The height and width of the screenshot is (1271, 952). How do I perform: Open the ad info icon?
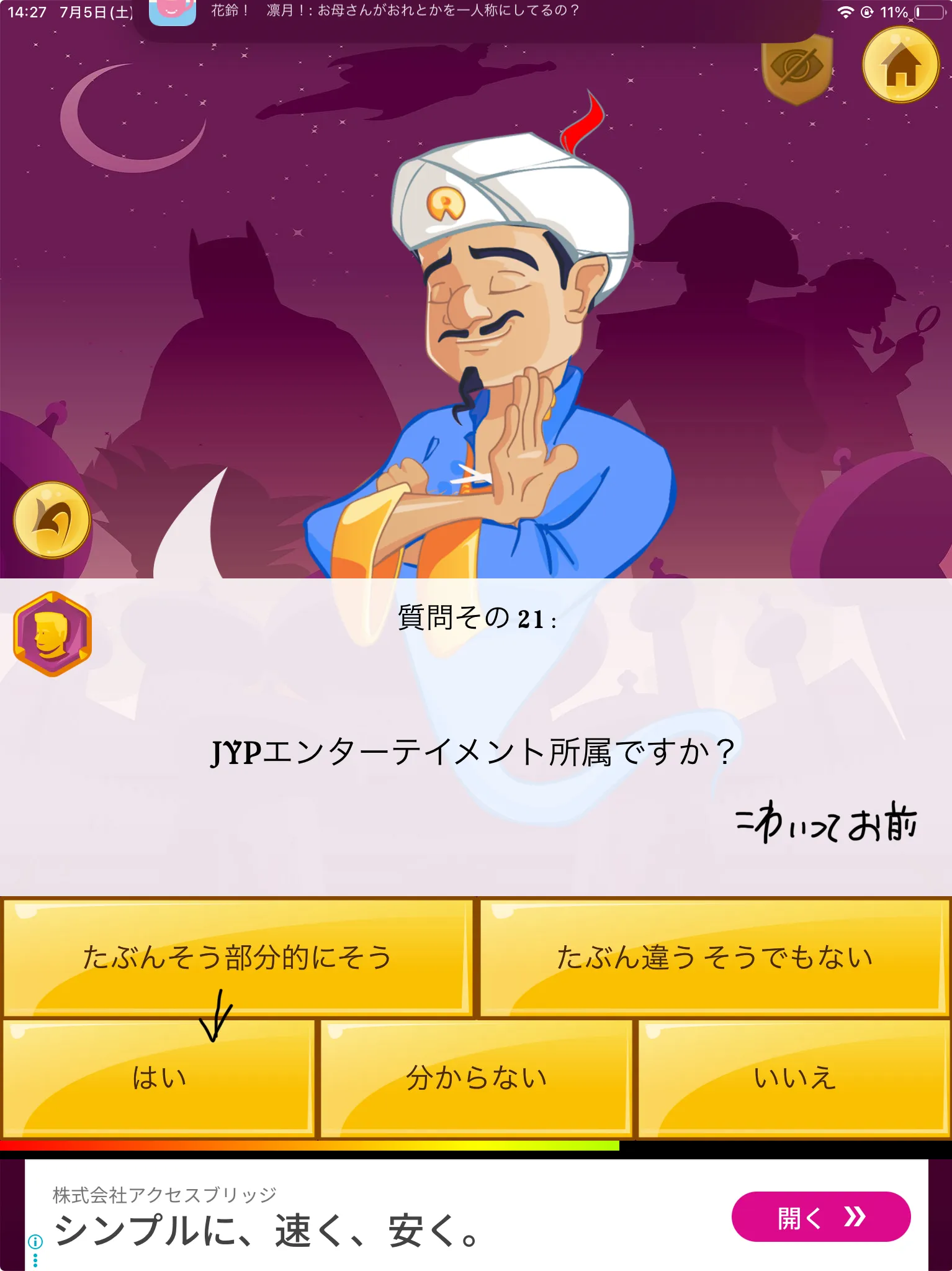[35, 1242]
